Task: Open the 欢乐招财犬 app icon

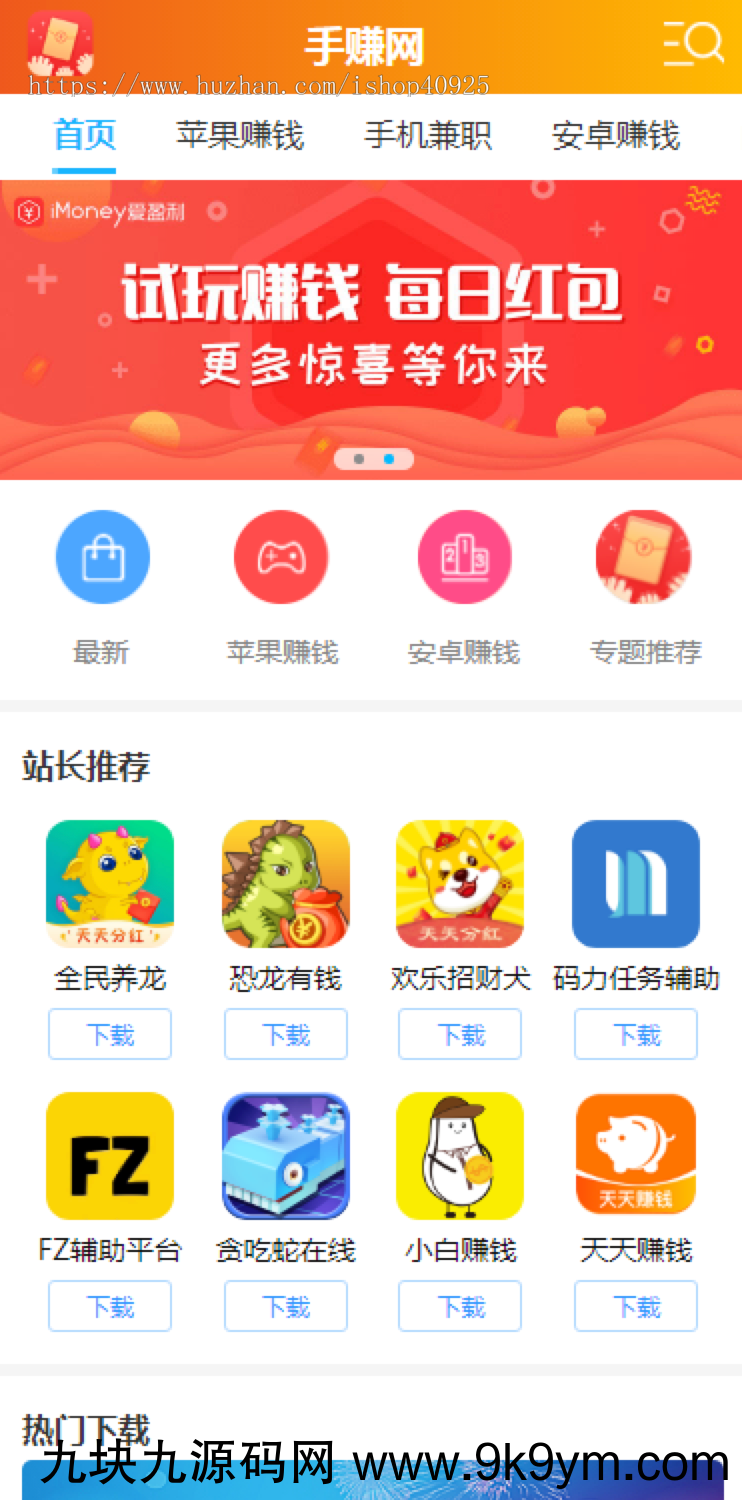Action: 460,884
